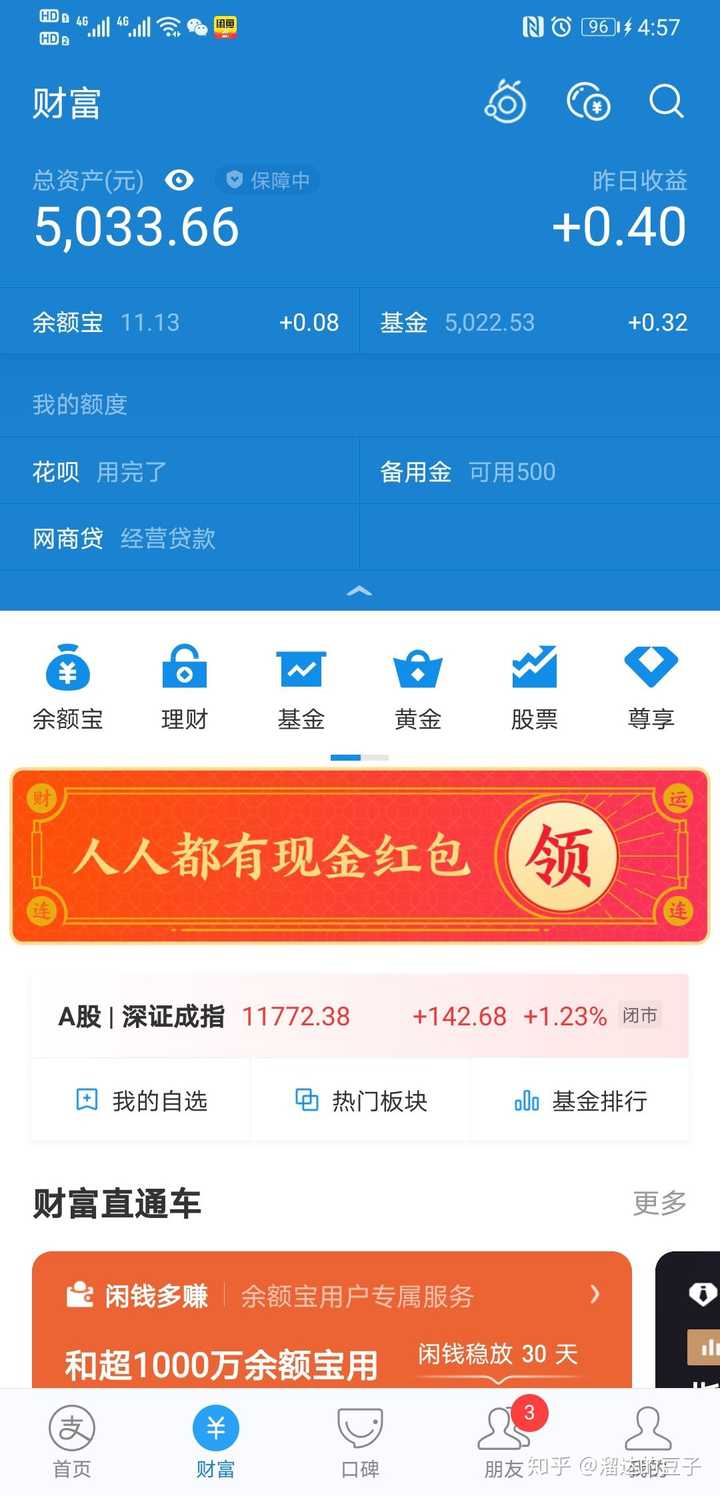Open the 股票 stocks shortcut
The image size is (720, 1496).
coord(534,687)
